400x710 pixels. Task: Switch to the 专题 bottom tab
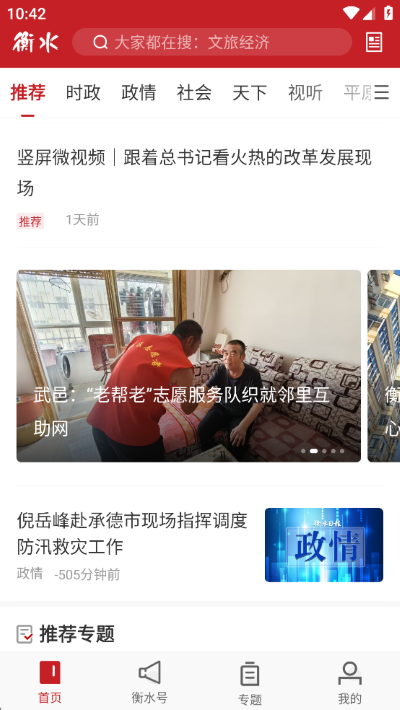pyautogui.click(x=250, y=683)
